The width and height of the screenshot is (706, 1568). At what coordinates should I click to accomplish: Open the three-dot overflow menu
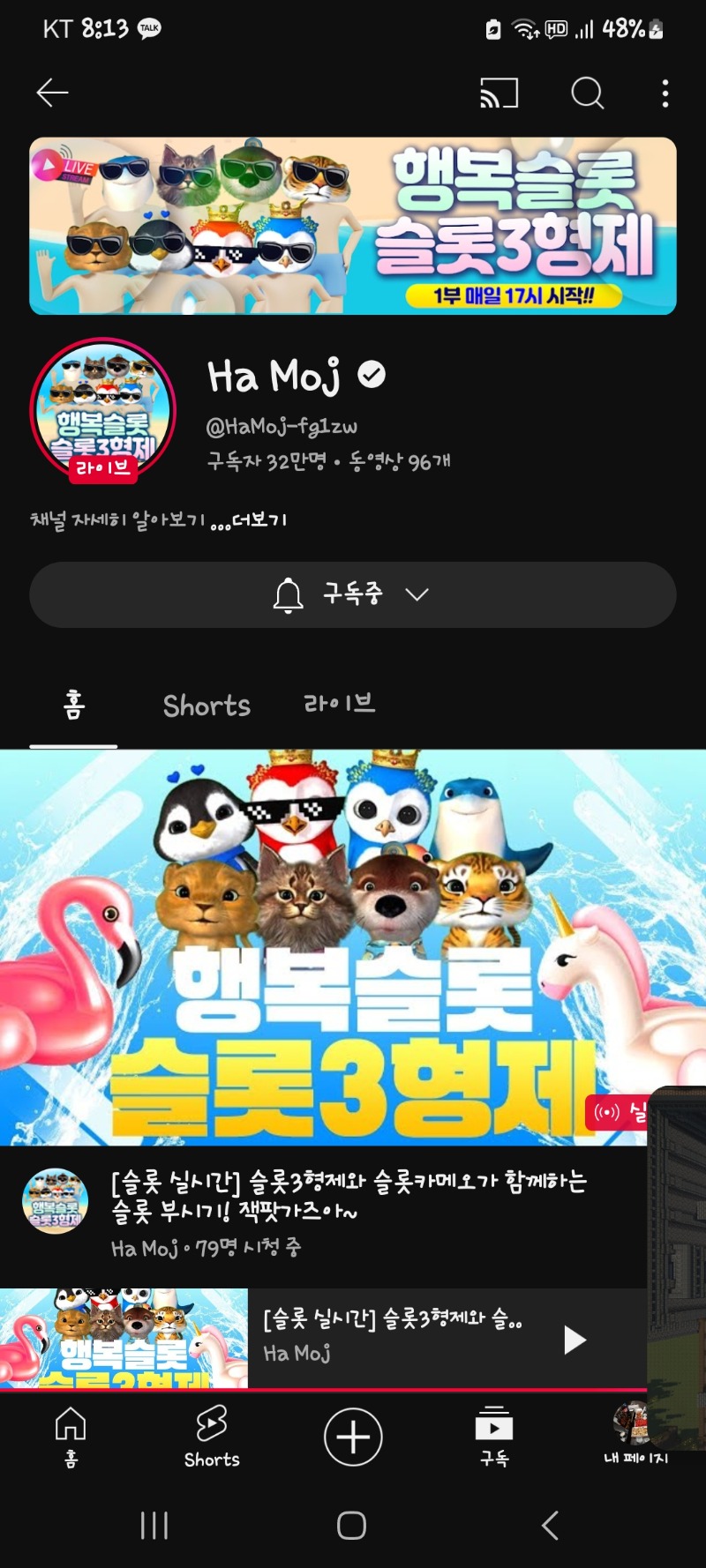click(x=665, y=93)
